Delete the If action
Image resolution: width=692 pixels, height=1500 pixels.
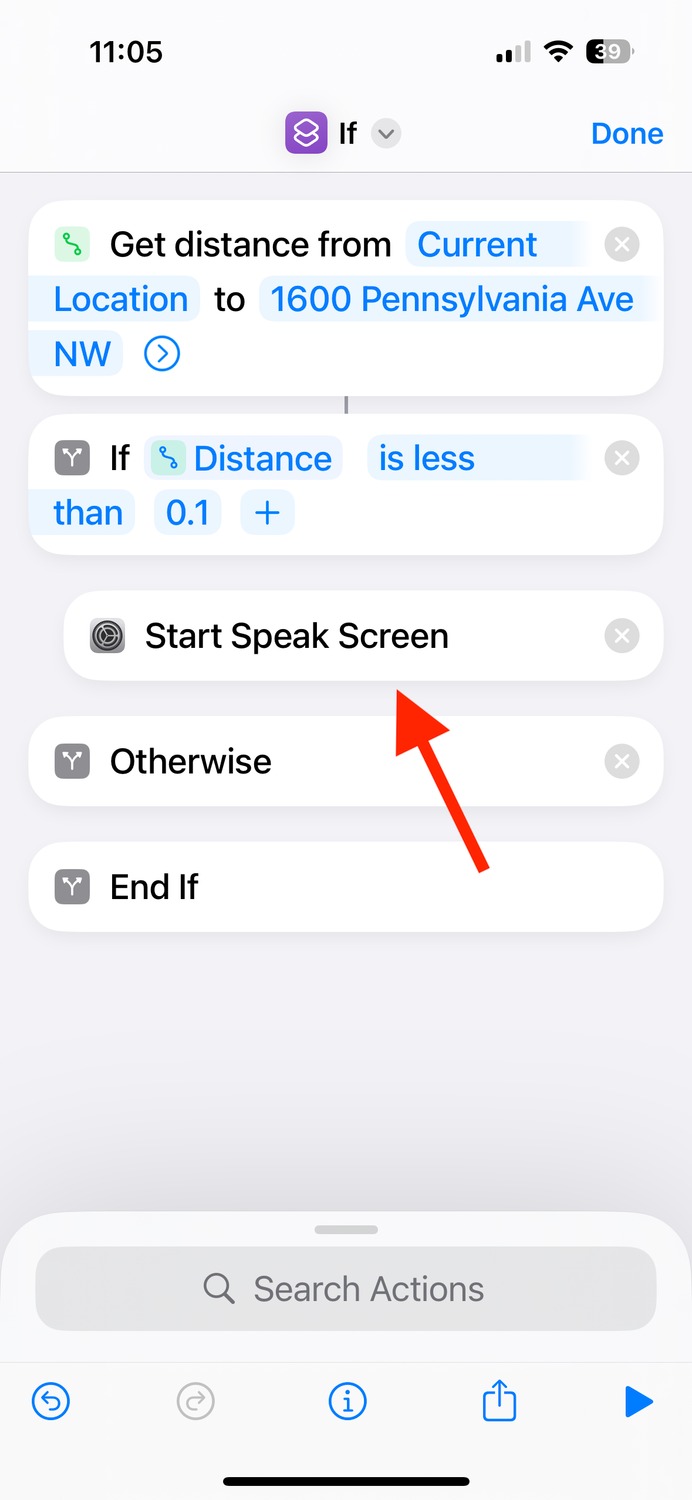622,458
